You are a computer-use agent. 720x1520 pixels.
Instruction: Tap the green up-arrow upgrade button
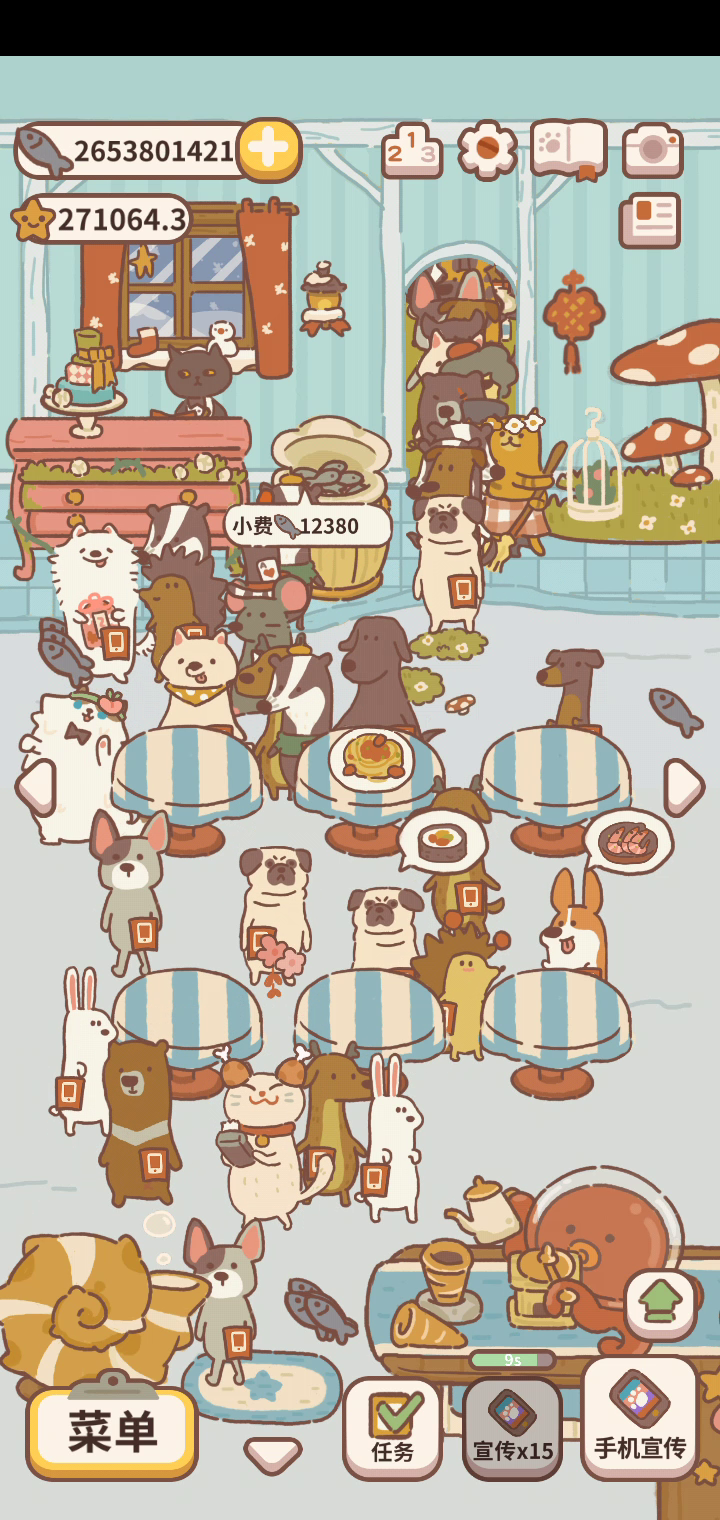point(661,1305)
